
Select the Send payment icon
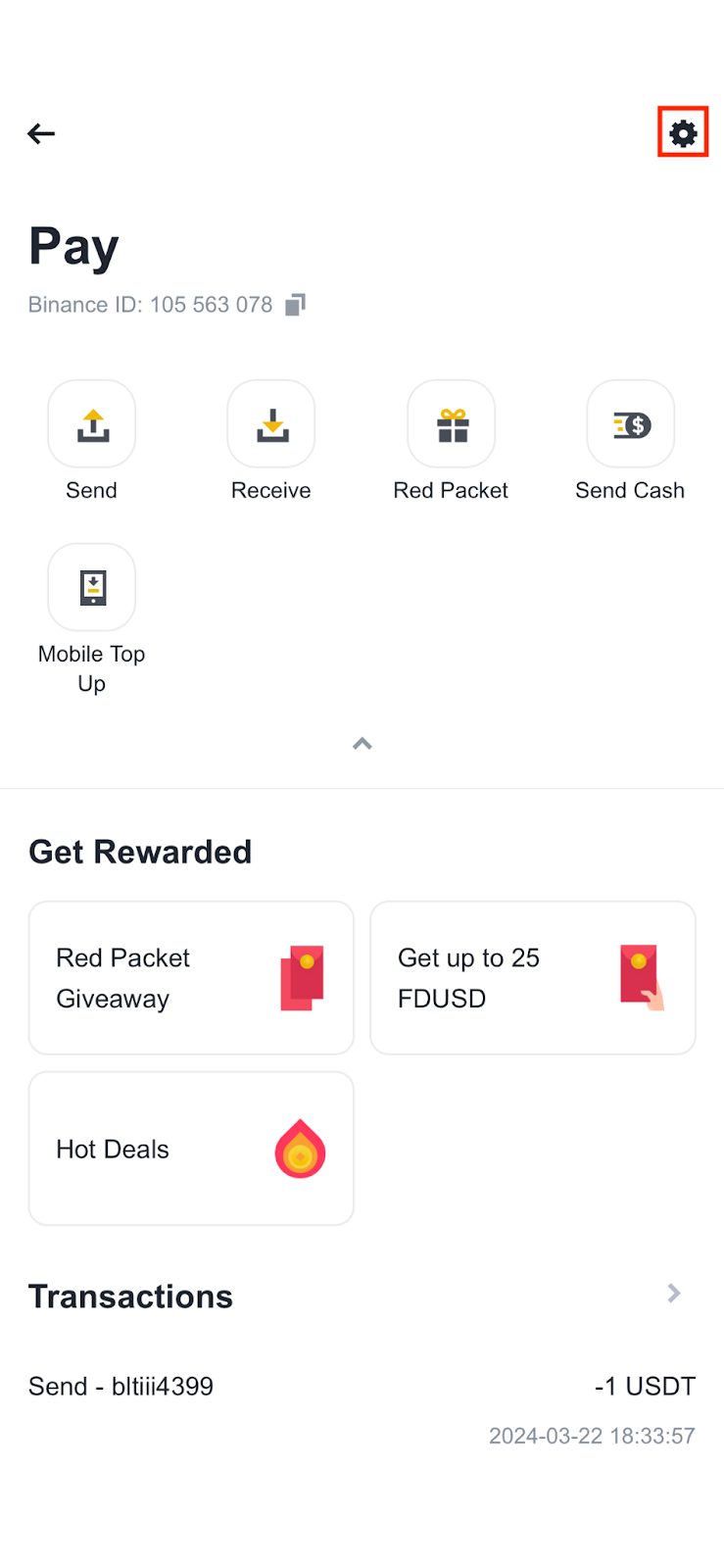tap(91, 423)
